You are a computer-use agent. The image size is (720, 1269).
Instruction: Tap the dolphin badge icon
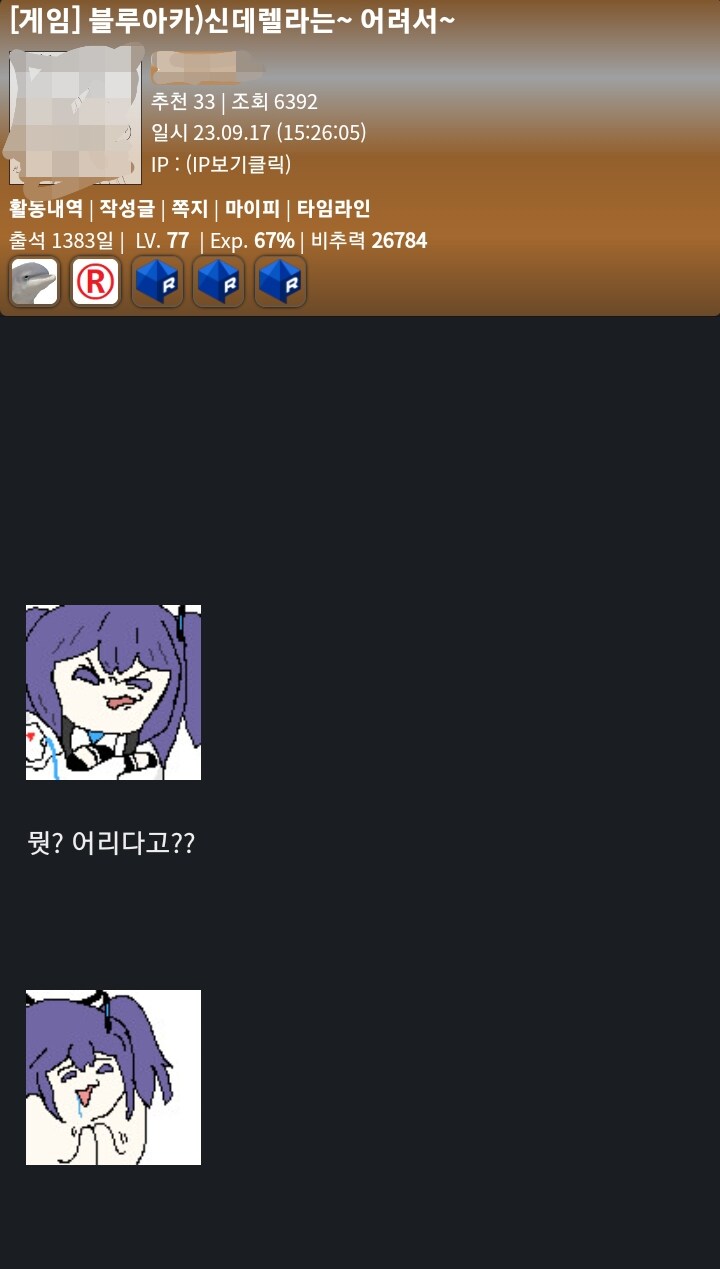pyautogui.click(x=34, y=282)
